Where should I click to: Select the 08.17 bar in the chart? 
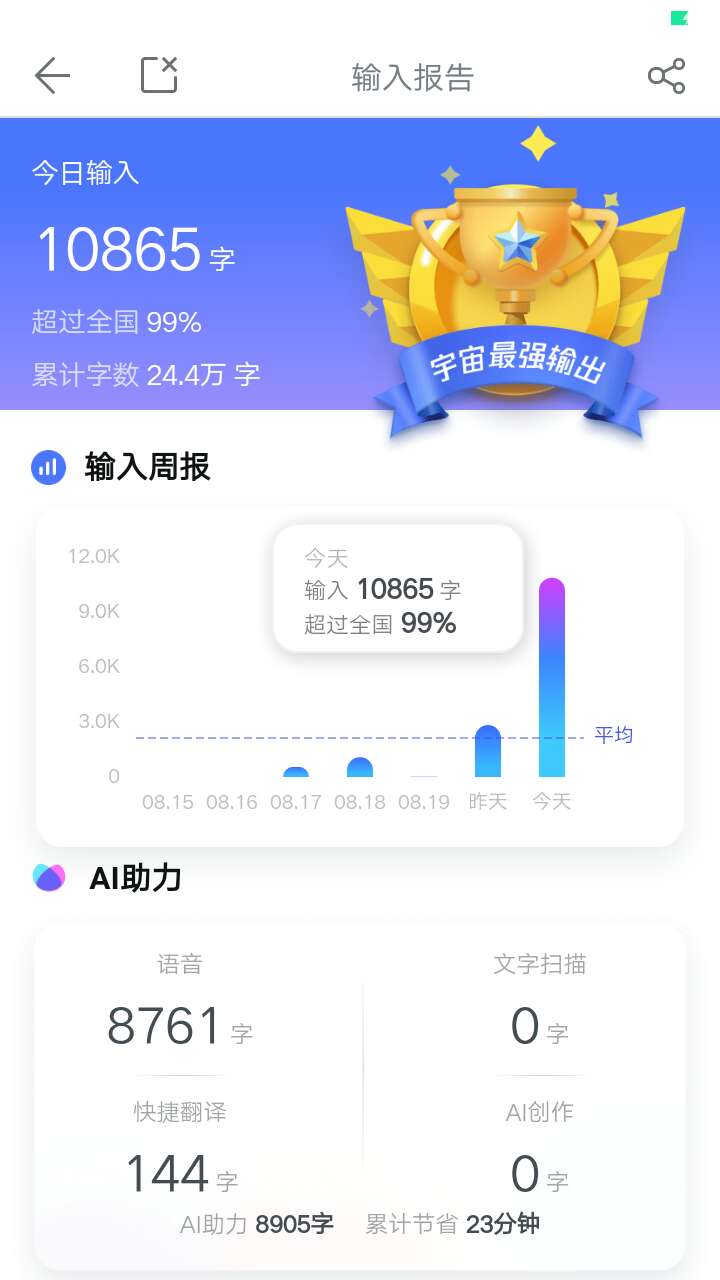point(296,772)
